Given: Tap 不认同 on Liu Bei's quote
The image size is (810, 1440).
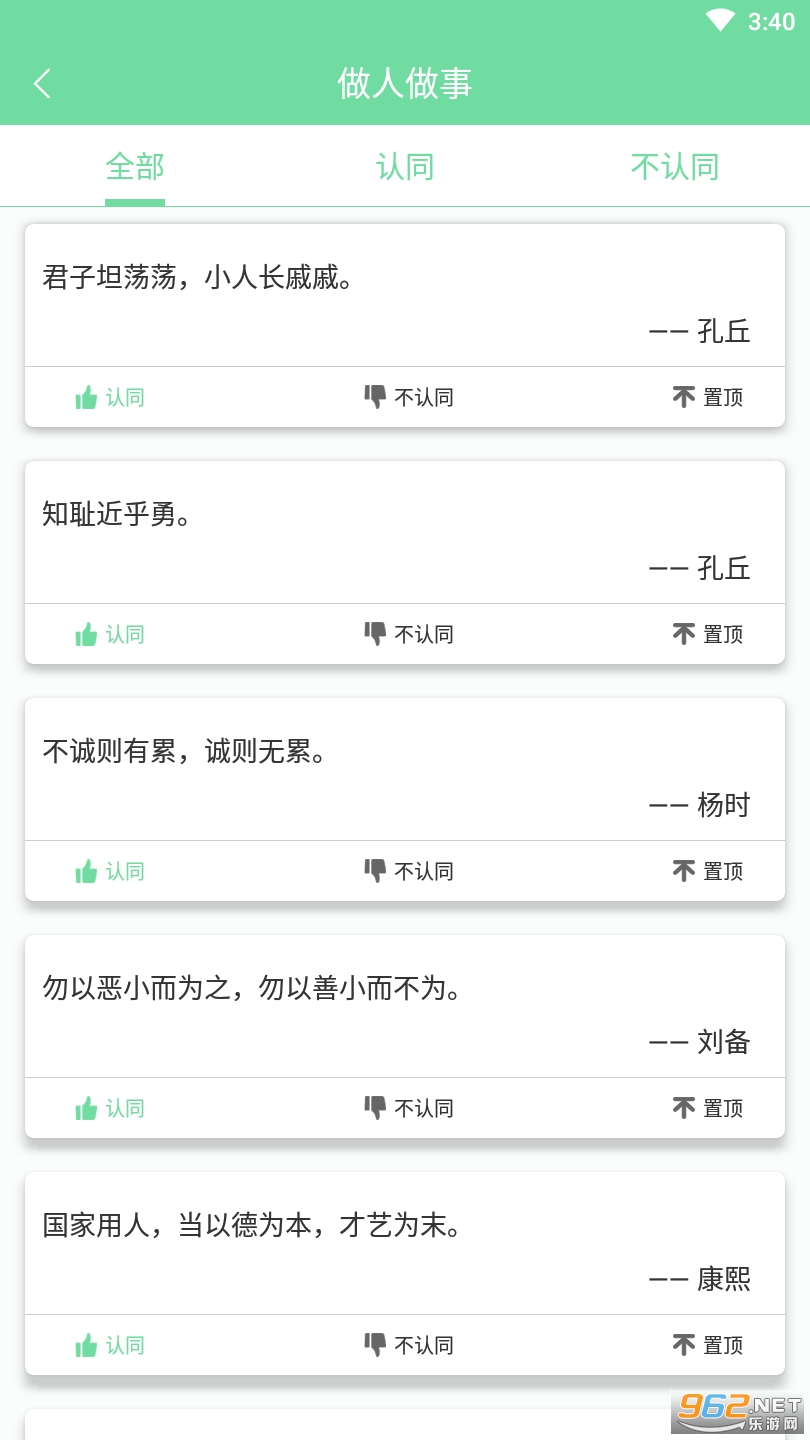Looking at the screenshot, I should (x=409, y=1108).
